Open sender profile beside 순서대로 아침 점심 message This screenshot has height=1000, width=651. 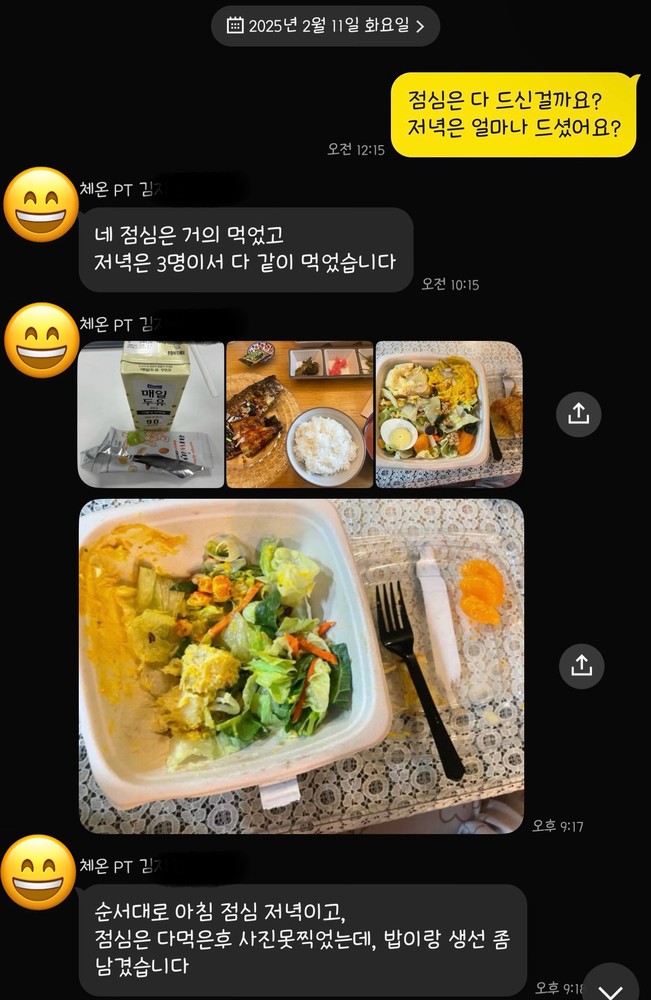click(x=41, y=873)
